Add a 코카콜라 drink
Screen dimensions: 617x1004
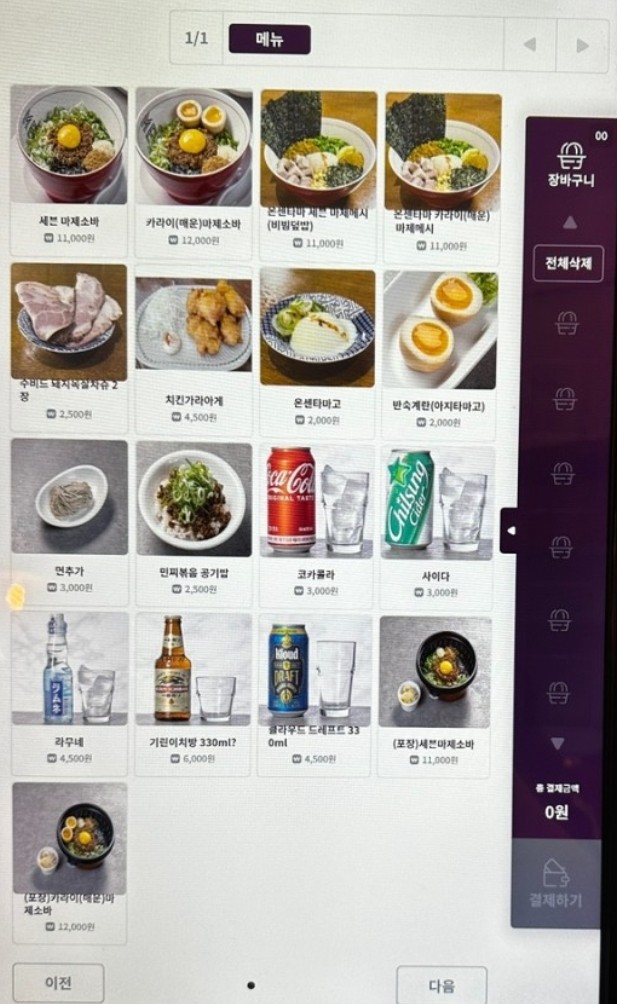[318, 520]
